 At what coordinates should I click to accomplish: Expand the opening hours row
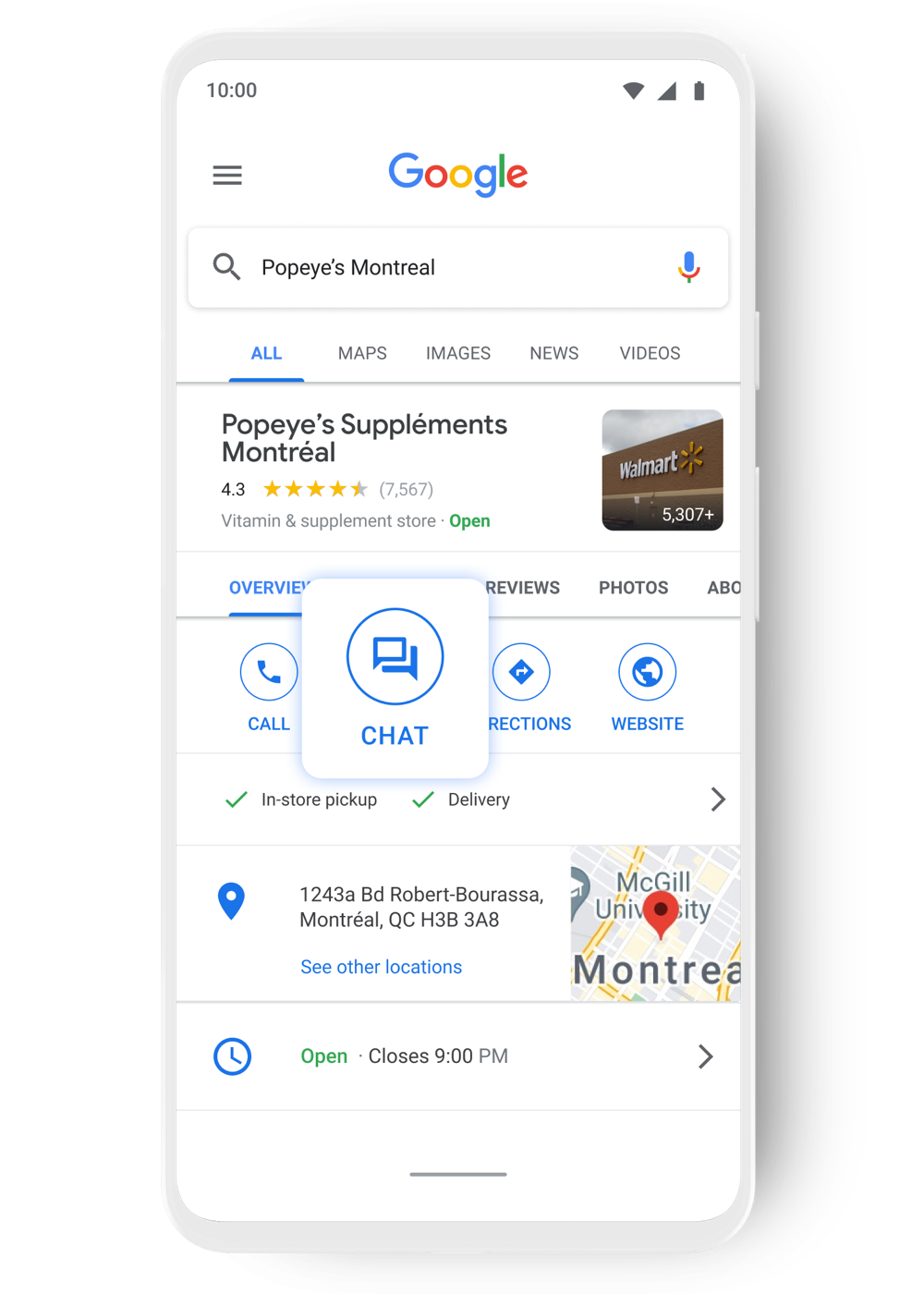click(x=458, y=1056)
